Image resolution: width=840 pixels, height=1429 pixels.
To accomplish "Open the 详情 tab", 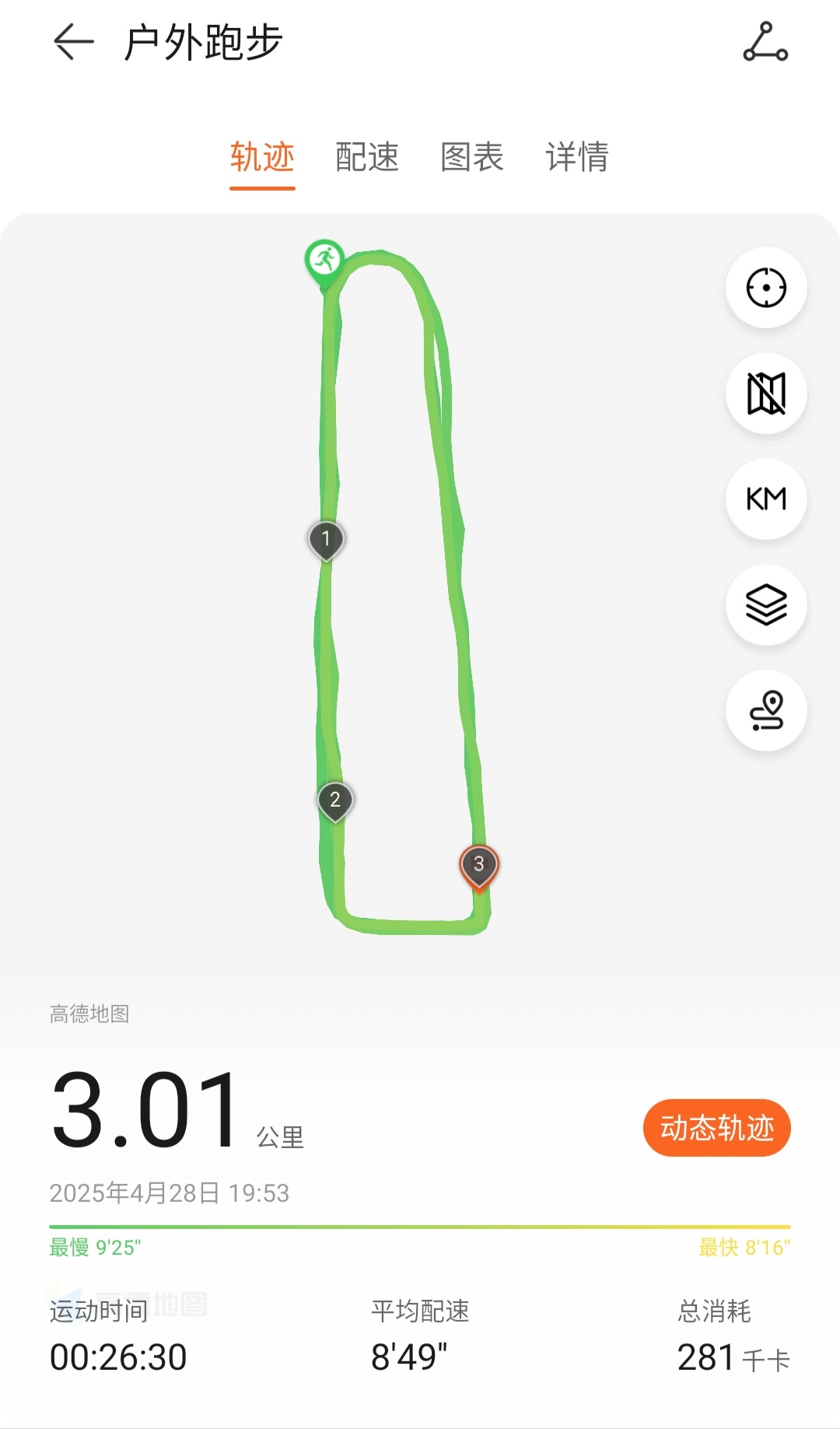I will click(x=577, y=157).
